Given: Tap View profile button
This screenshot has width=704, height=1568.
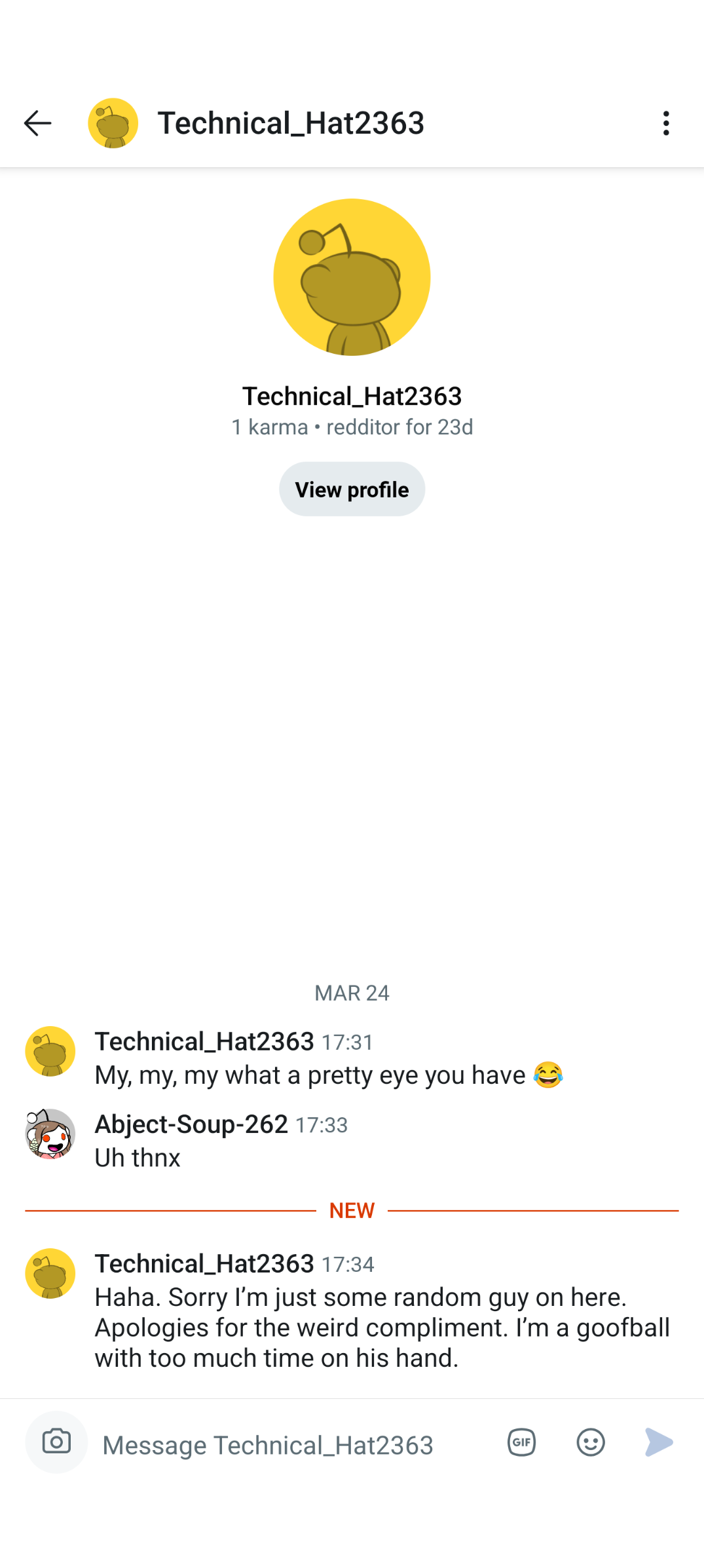Looking at the screenshot, I should 352,489.
